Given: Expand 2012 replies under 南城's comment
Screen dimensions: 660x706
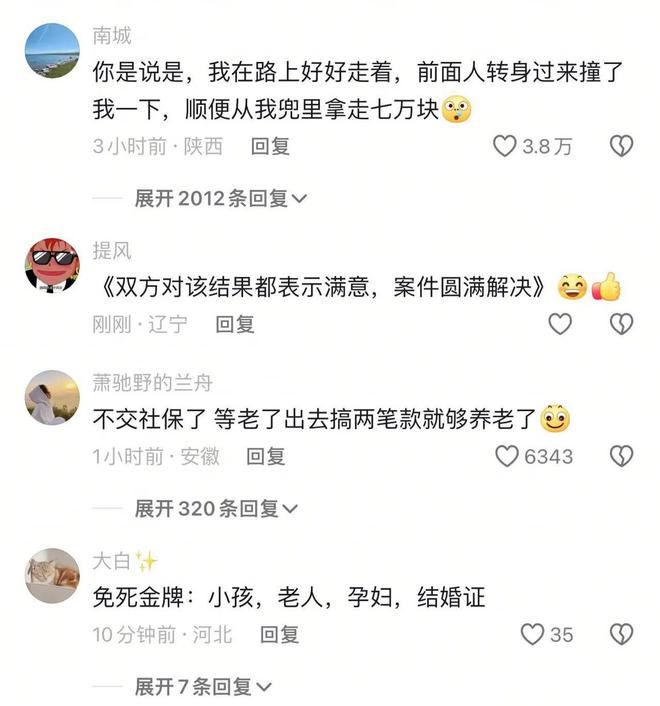Looking at the screenshot, I should coord(221,198).
